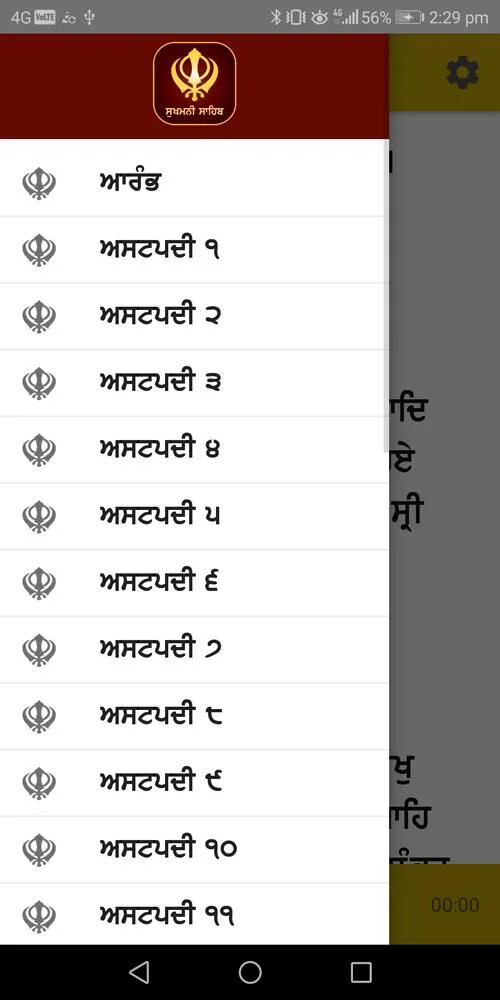Open ਅਸਟਪਦੀ ੭
Screen dimensions: 500x1000
pyautogui.click(x=194, y=650)
